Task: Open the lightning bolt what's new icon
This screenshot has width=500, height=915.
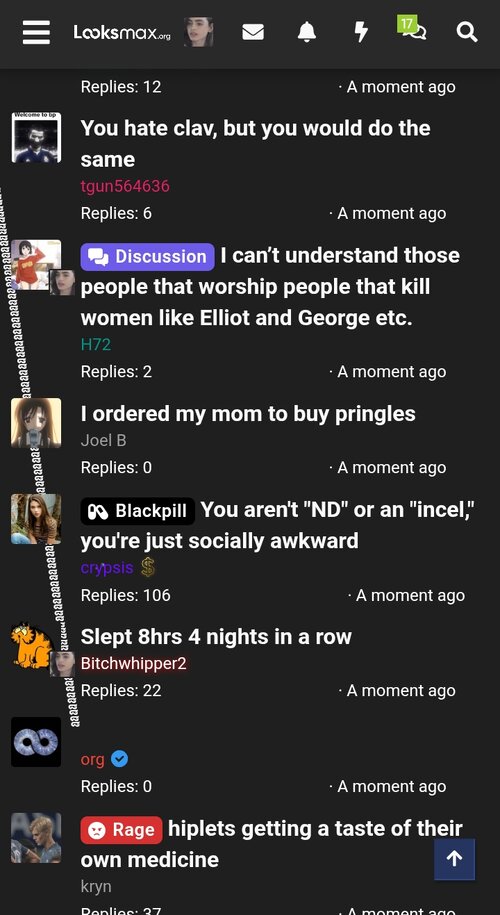Action: 361,32
